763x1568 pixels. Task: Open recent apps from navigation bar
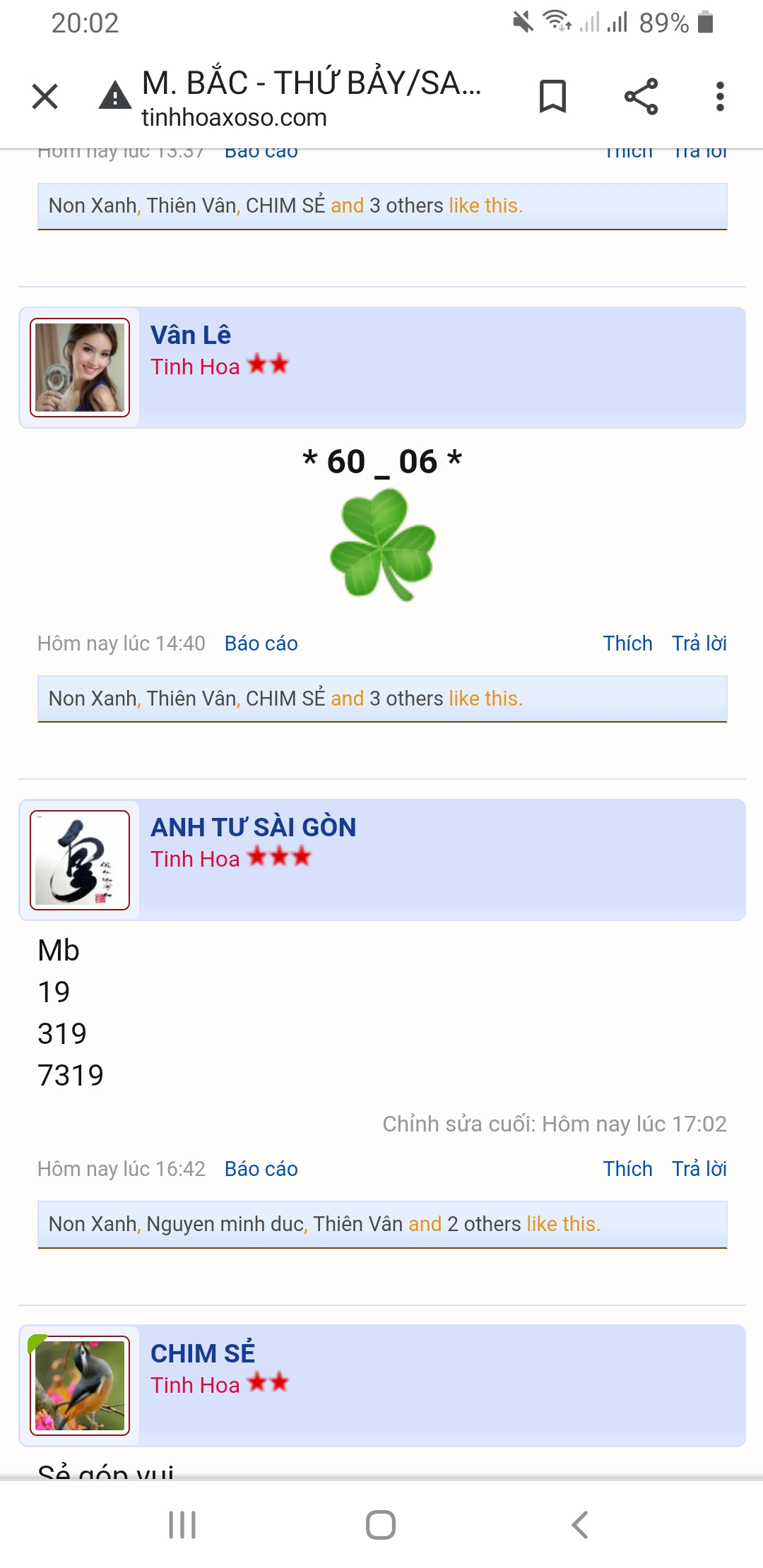tap(182, 1525)
